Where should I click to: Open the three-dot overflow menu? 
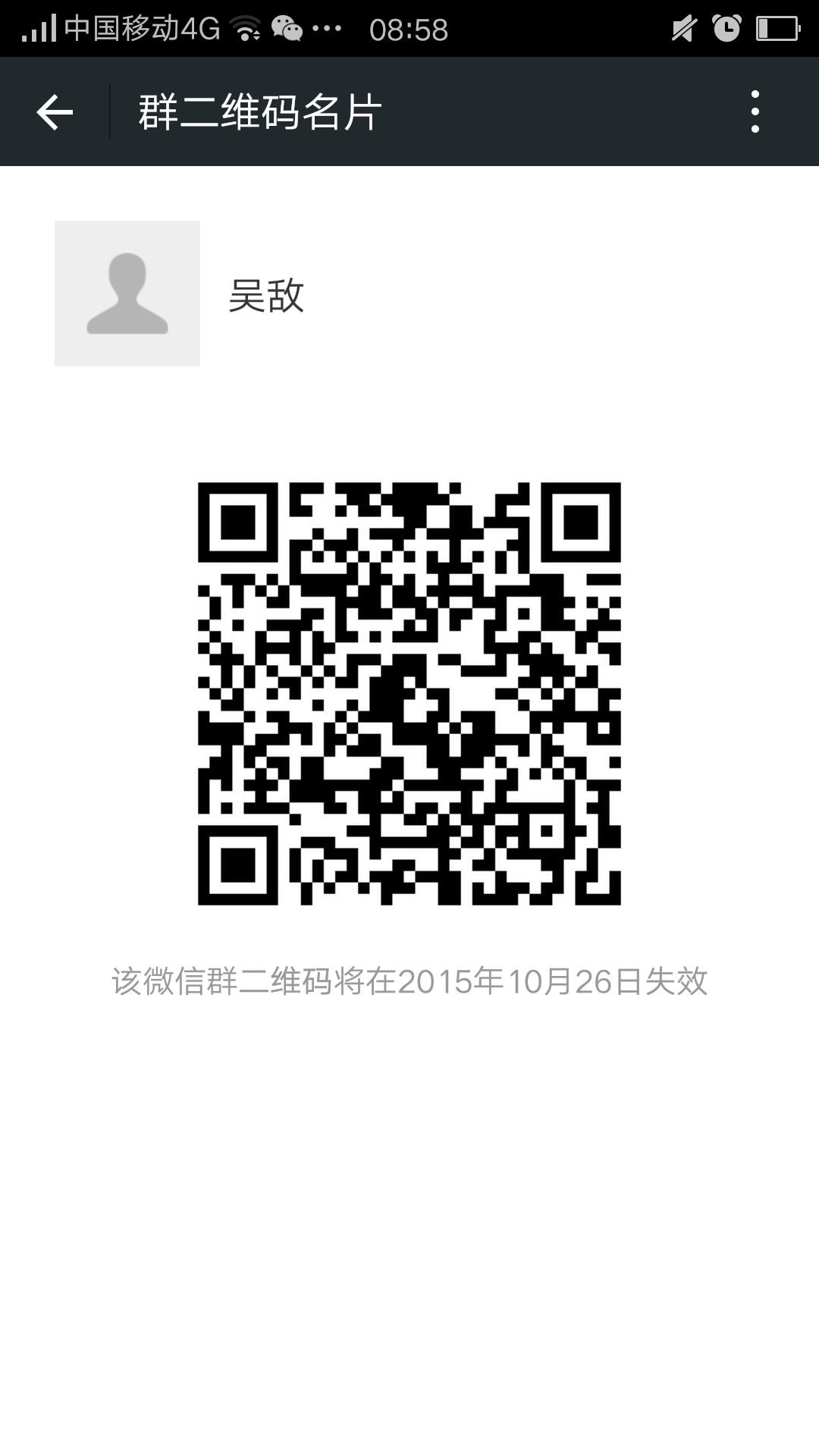pos(755,112)
